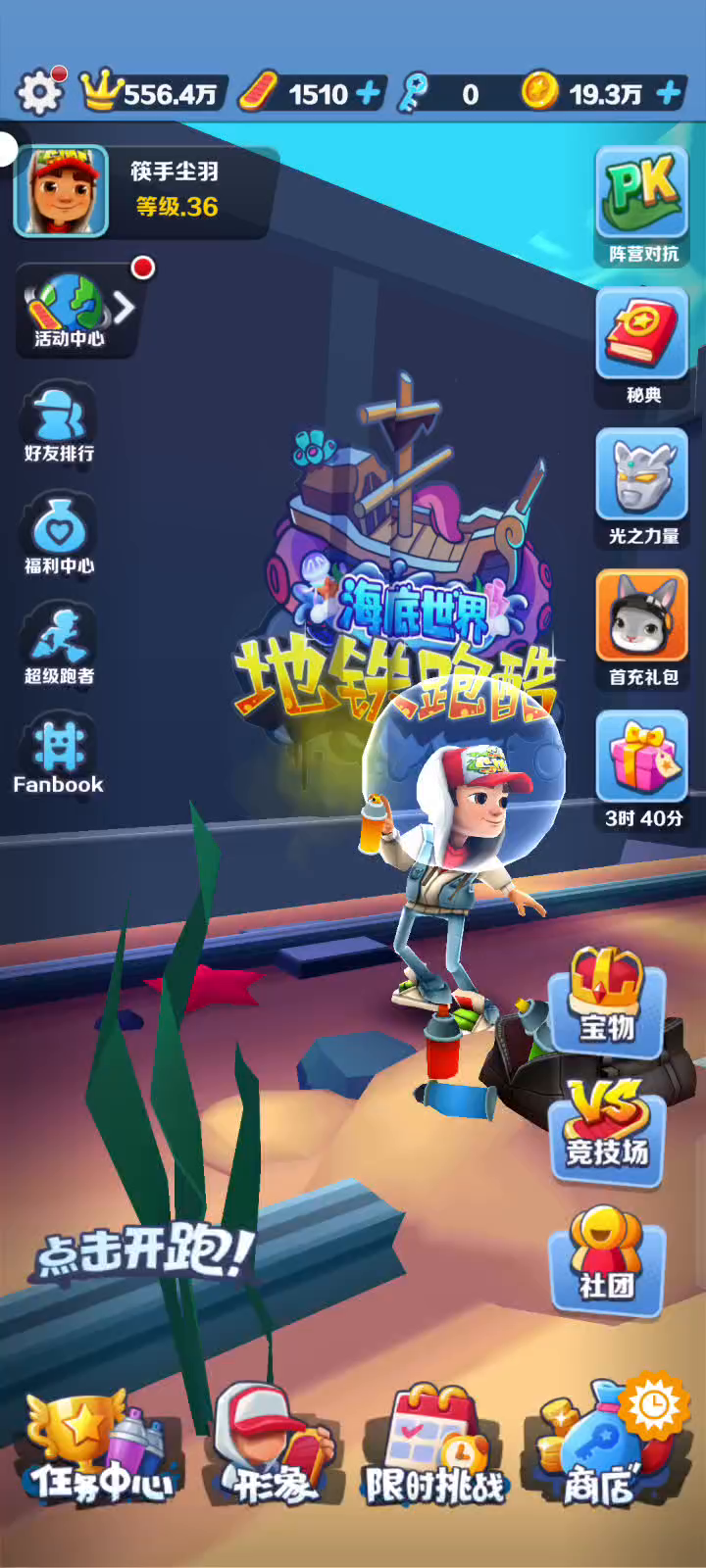Open 限时挑战 timed challenge
Viewport: 706px width, 1568px height.
tap(434, 1450)
